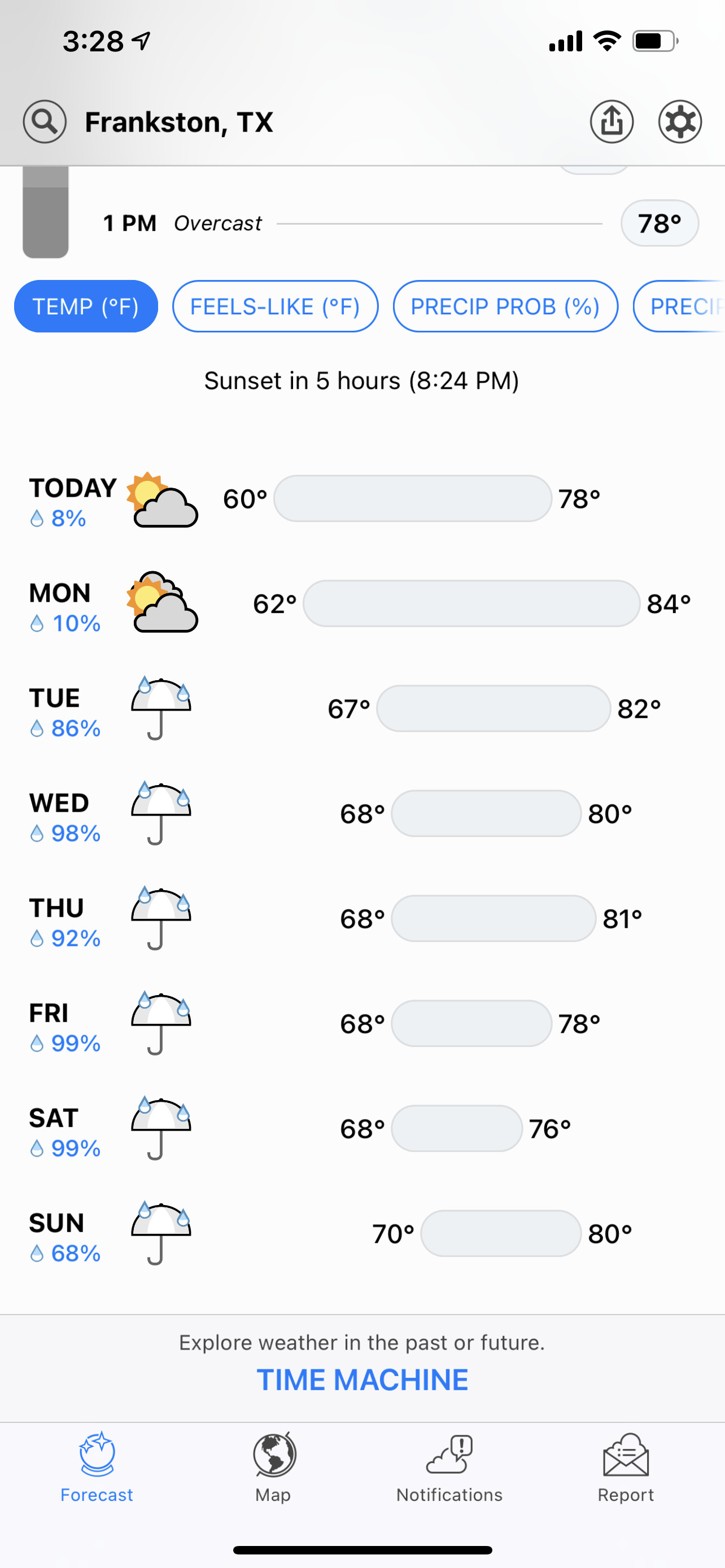The image size is (725, 1568).
Task: Go to the Forecast tab
Action: point(97,1467)
